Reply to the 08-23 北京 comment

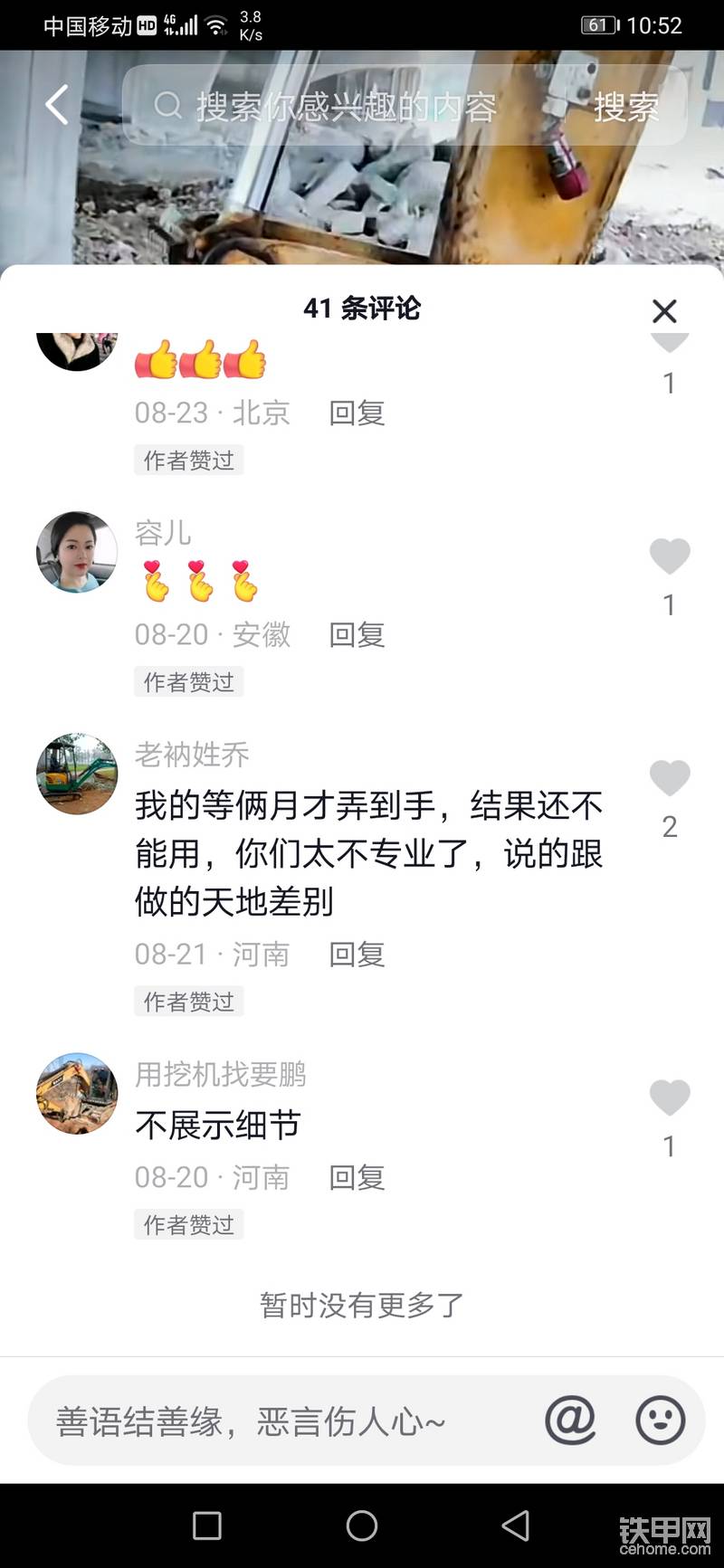(357, 413)
